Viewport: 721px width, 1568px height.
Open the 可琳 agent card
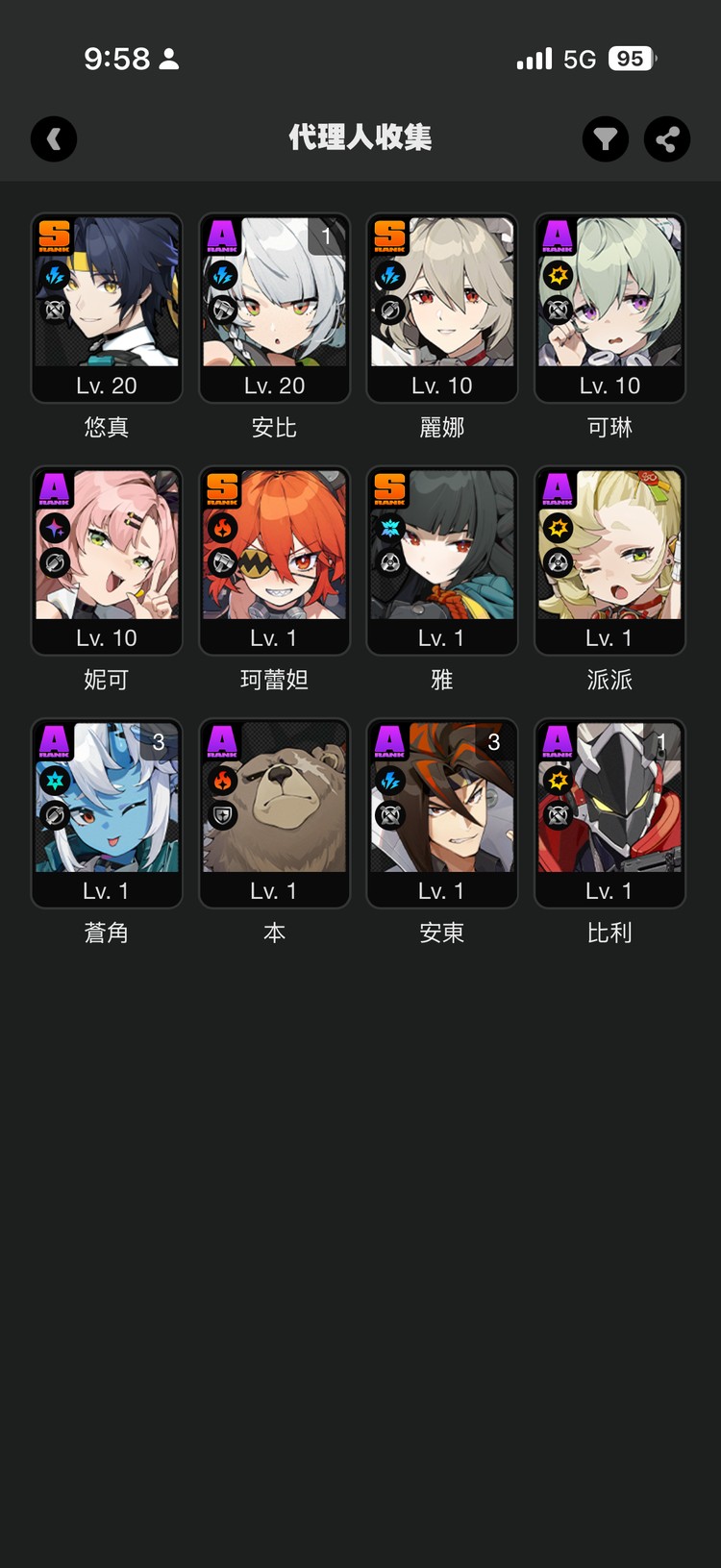(x=609, y=308)
